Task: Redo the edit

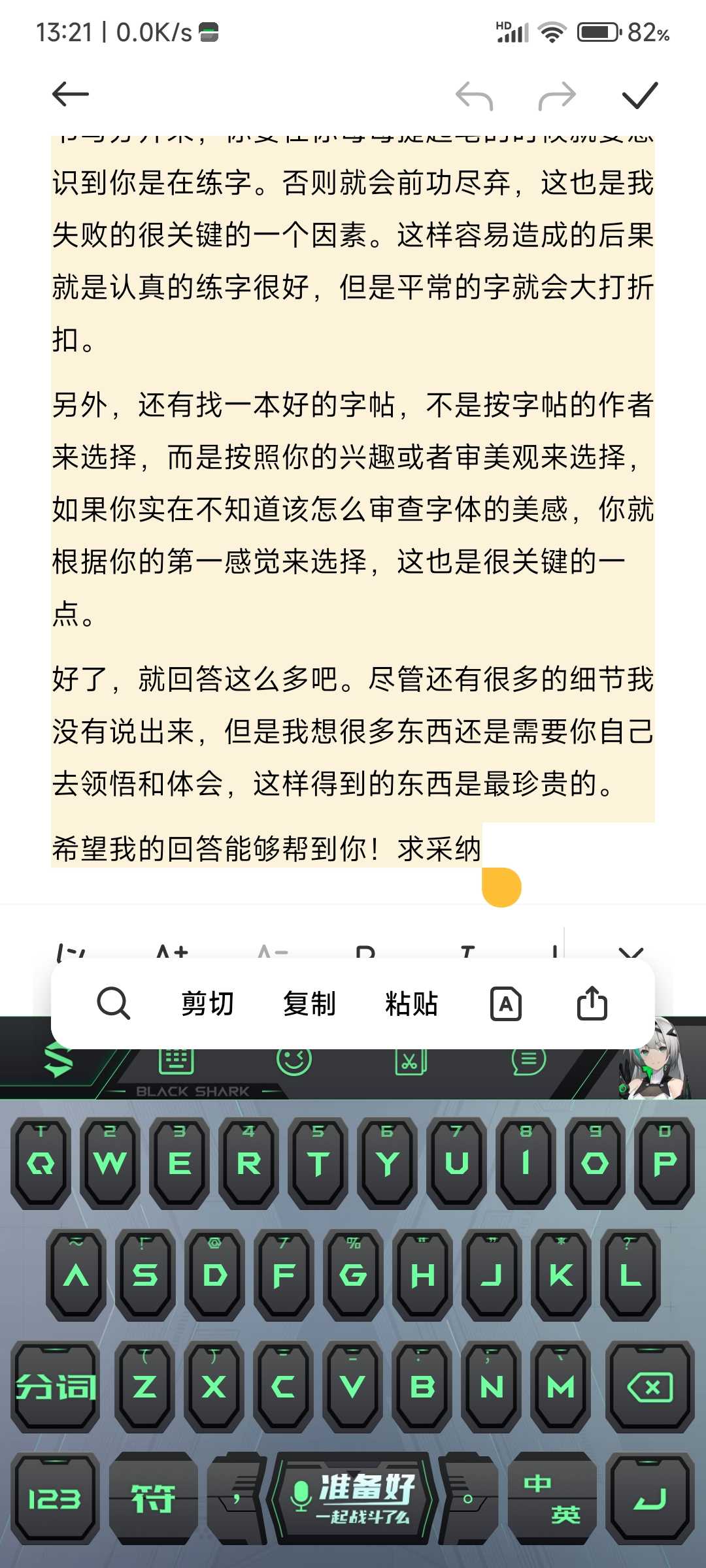Action: point(557,96)
